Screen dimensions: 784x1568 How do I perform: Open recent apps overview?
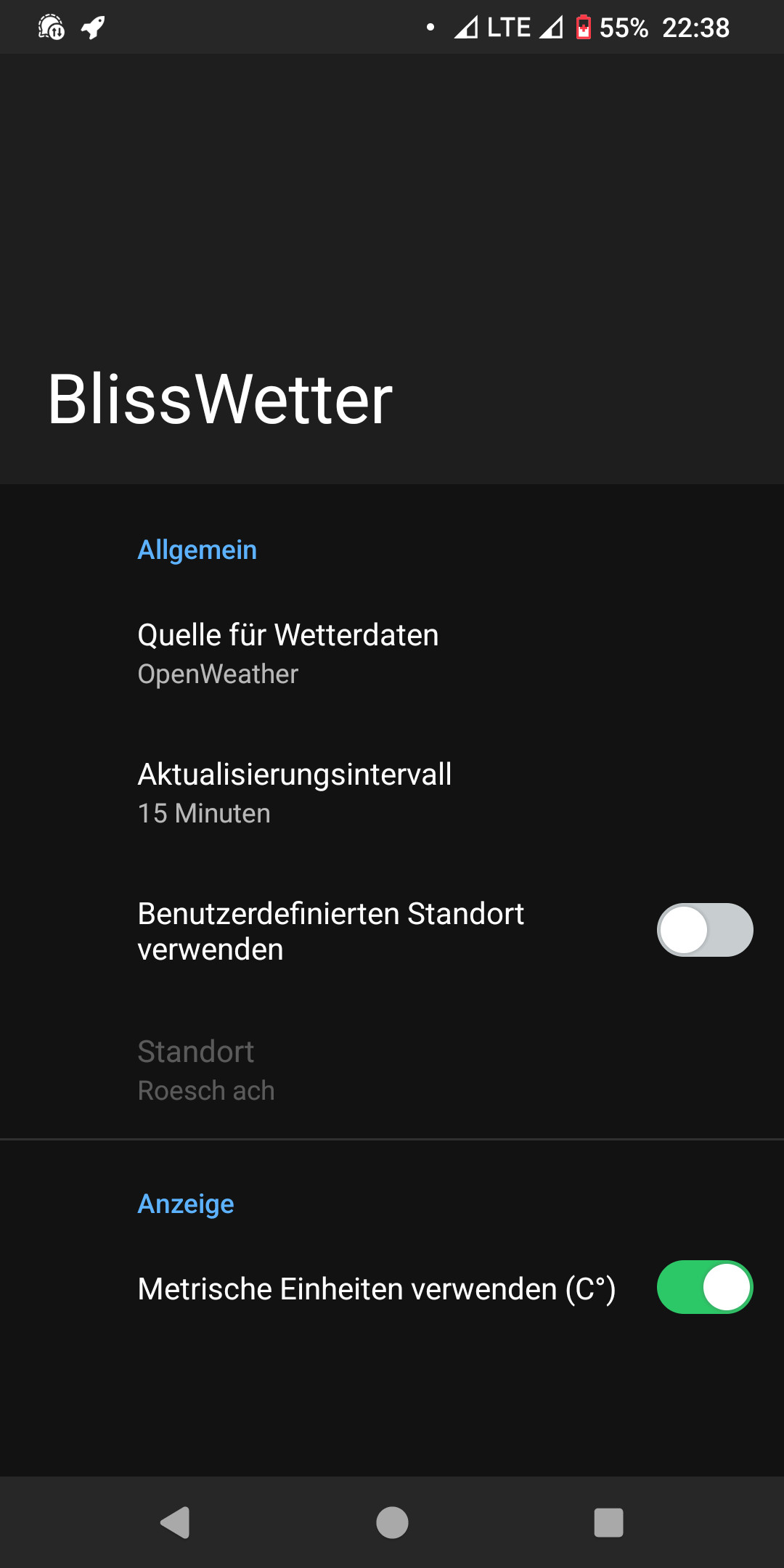[608, 1522]
